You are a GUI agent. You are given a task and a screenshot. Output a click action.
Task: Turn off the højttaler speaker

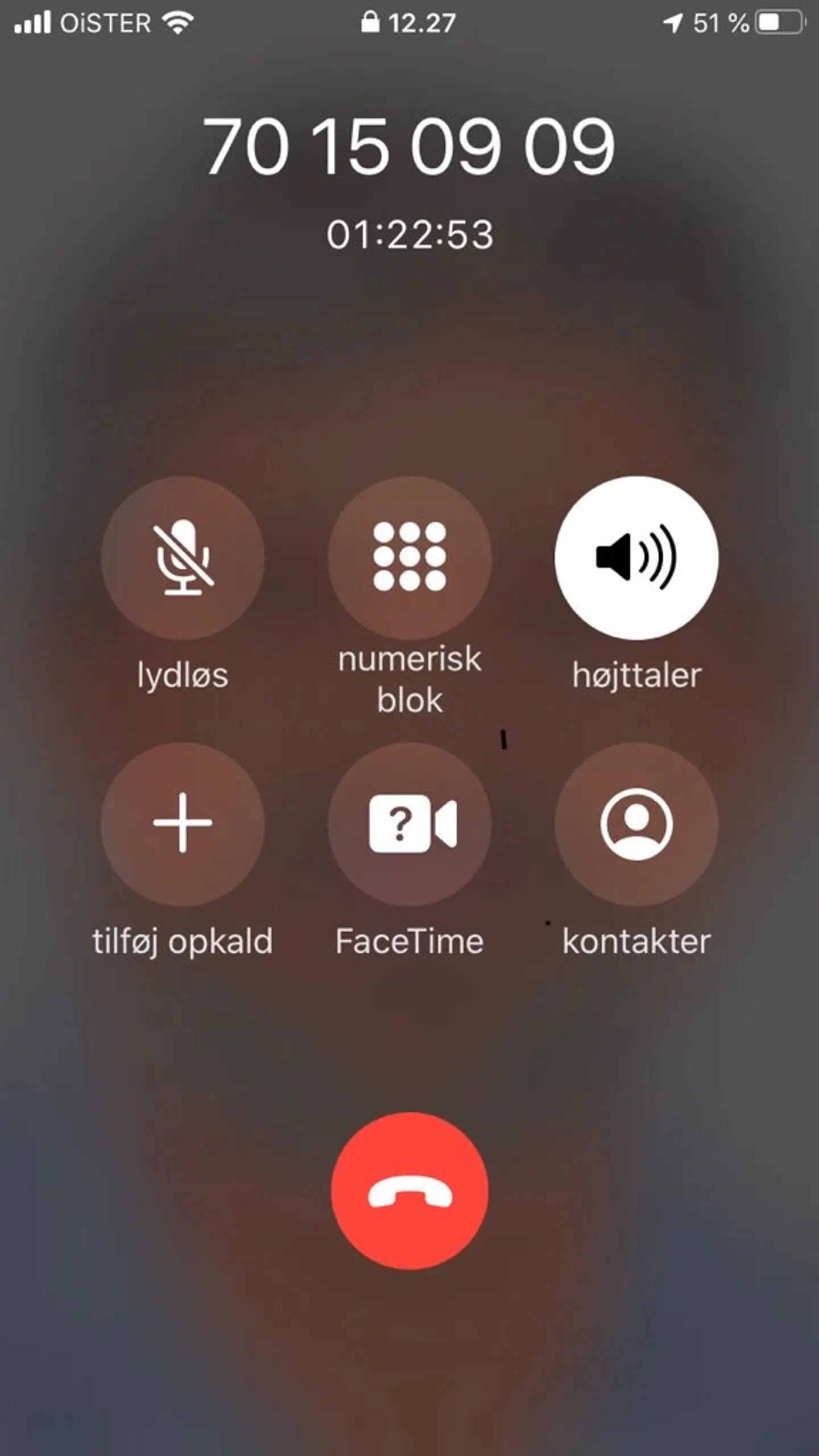[x=636, y=557]
